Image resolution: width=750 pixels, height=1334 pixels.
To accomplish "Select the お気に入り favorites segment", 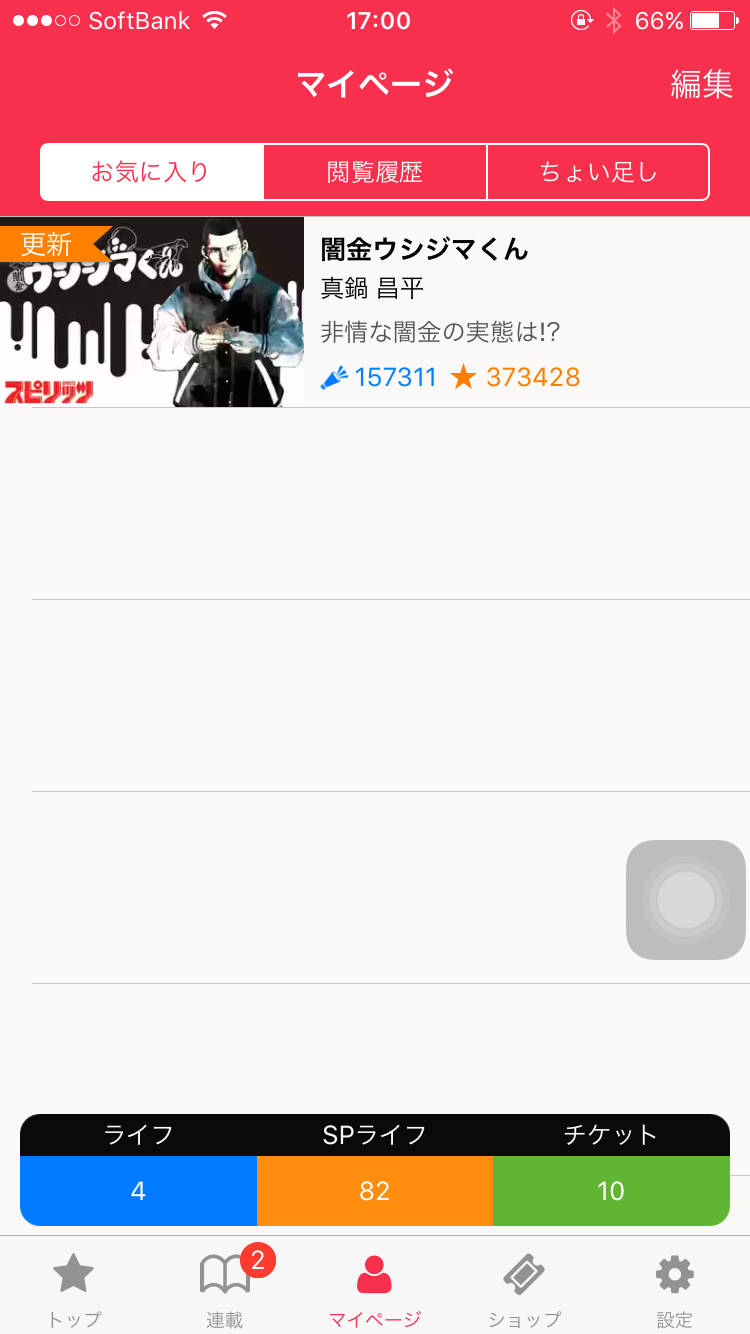I will pos(152,172).
